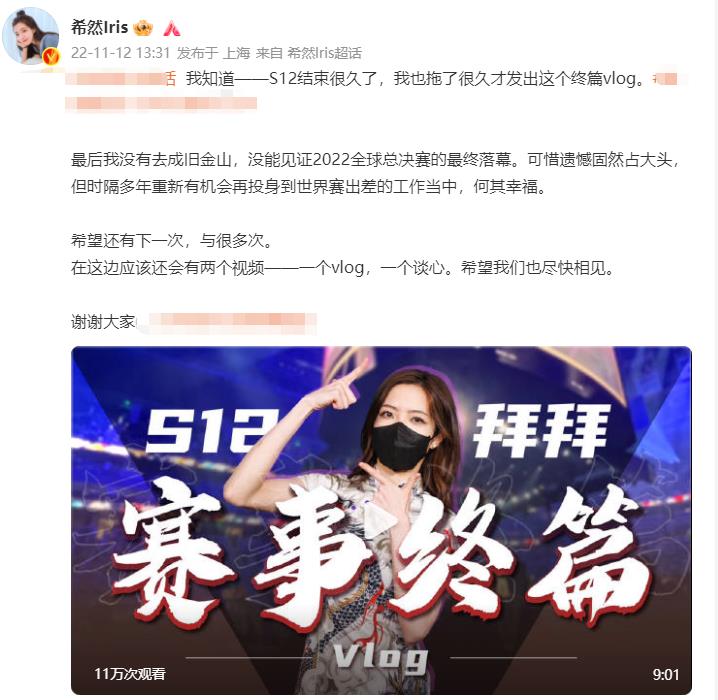The image size is (718, 700).
Task: Open the 希然Iris username link
Action: tap(99, 27)
